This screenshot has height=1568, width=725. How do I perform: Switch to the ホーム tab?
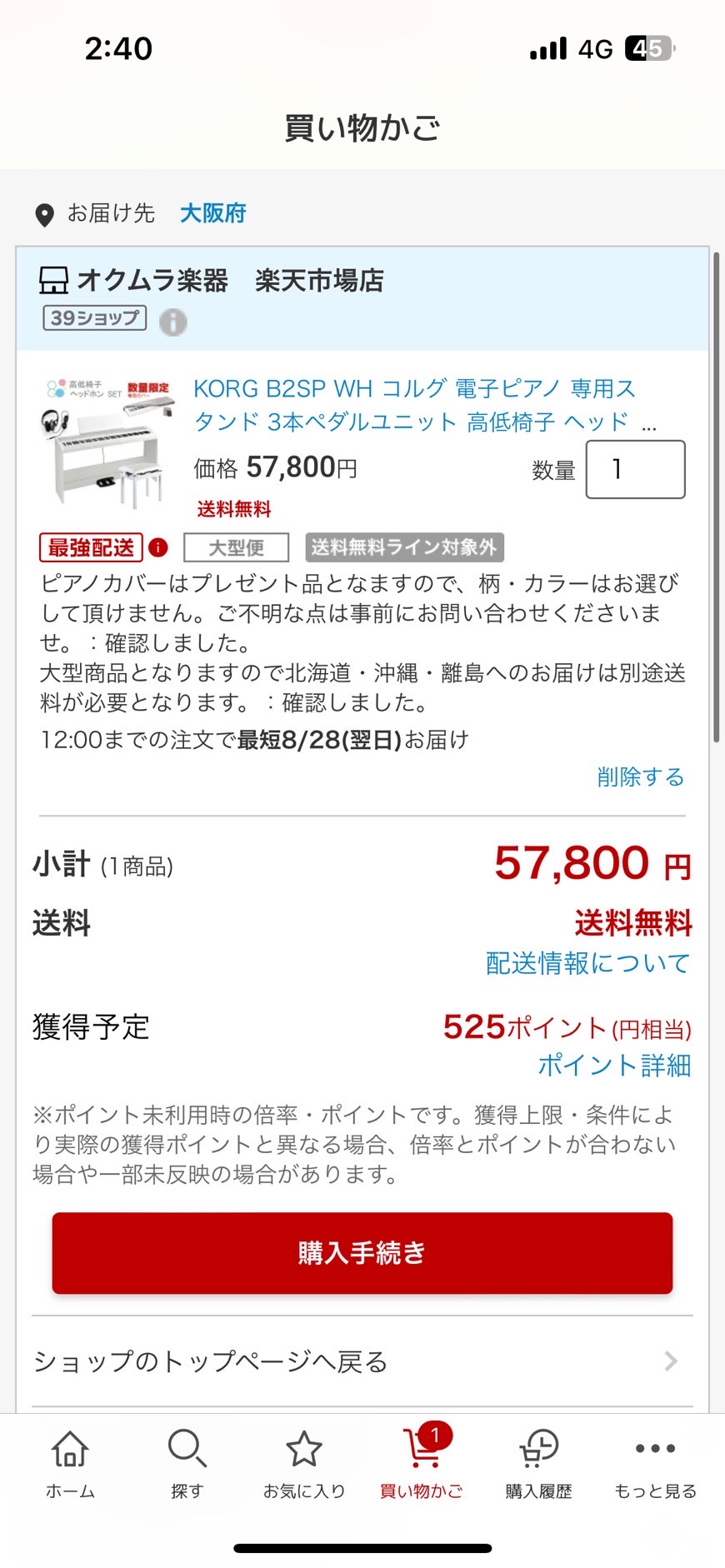70,1464
